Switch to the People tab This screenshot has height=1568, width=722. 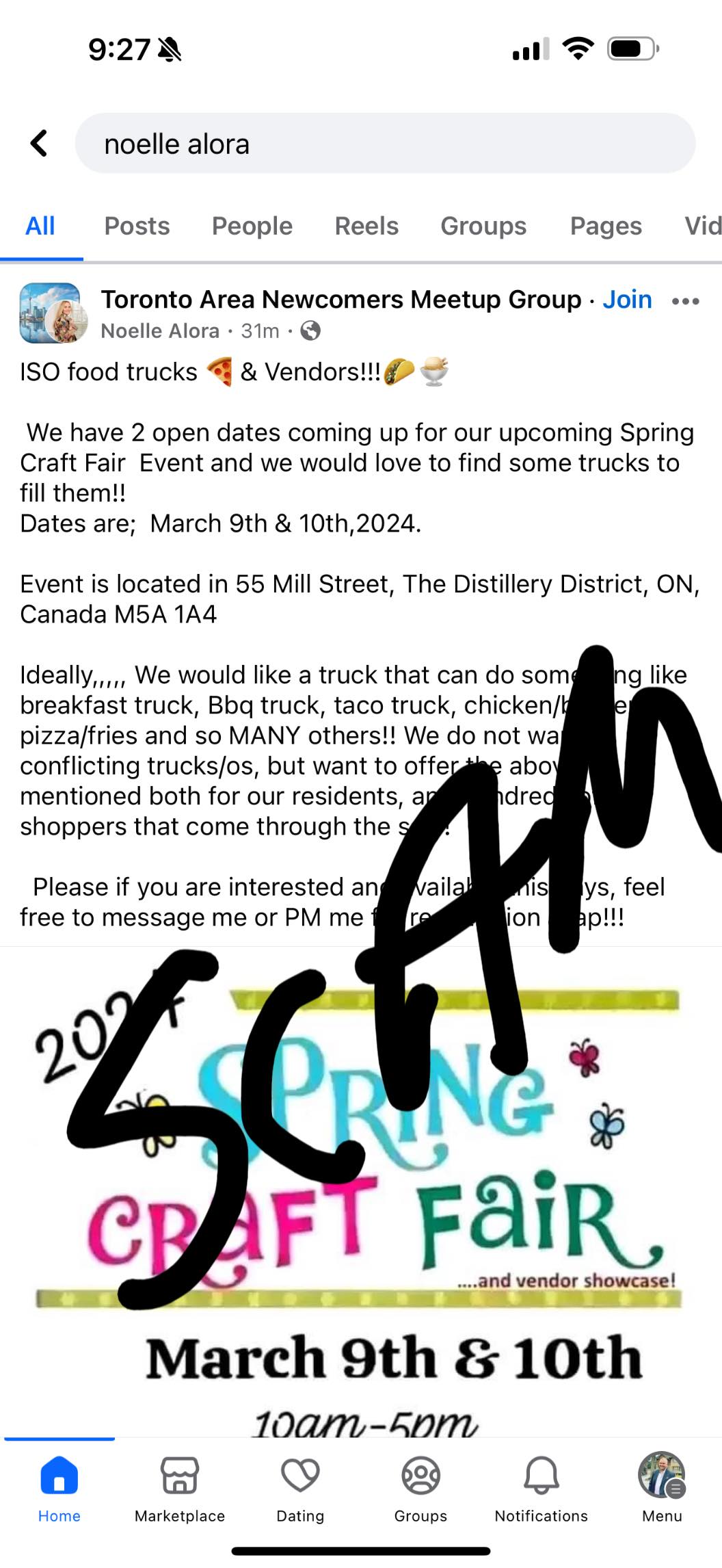[252, 226]
